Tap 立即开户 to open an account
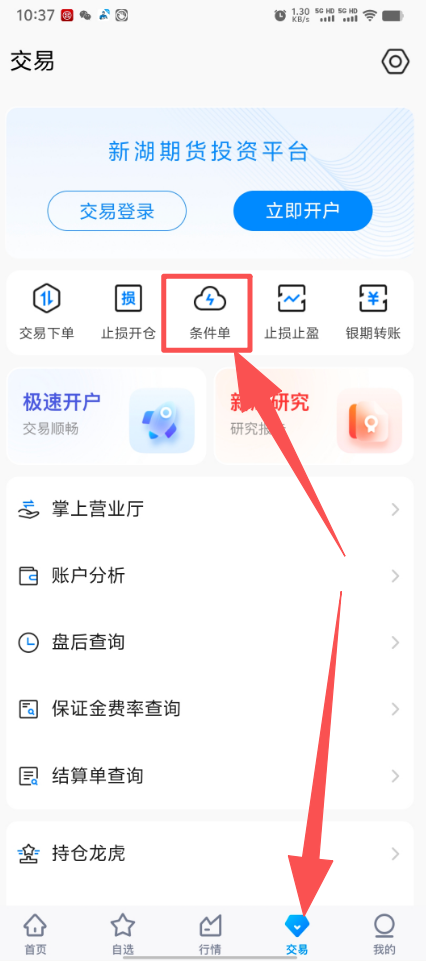 [x=303, y=211]
